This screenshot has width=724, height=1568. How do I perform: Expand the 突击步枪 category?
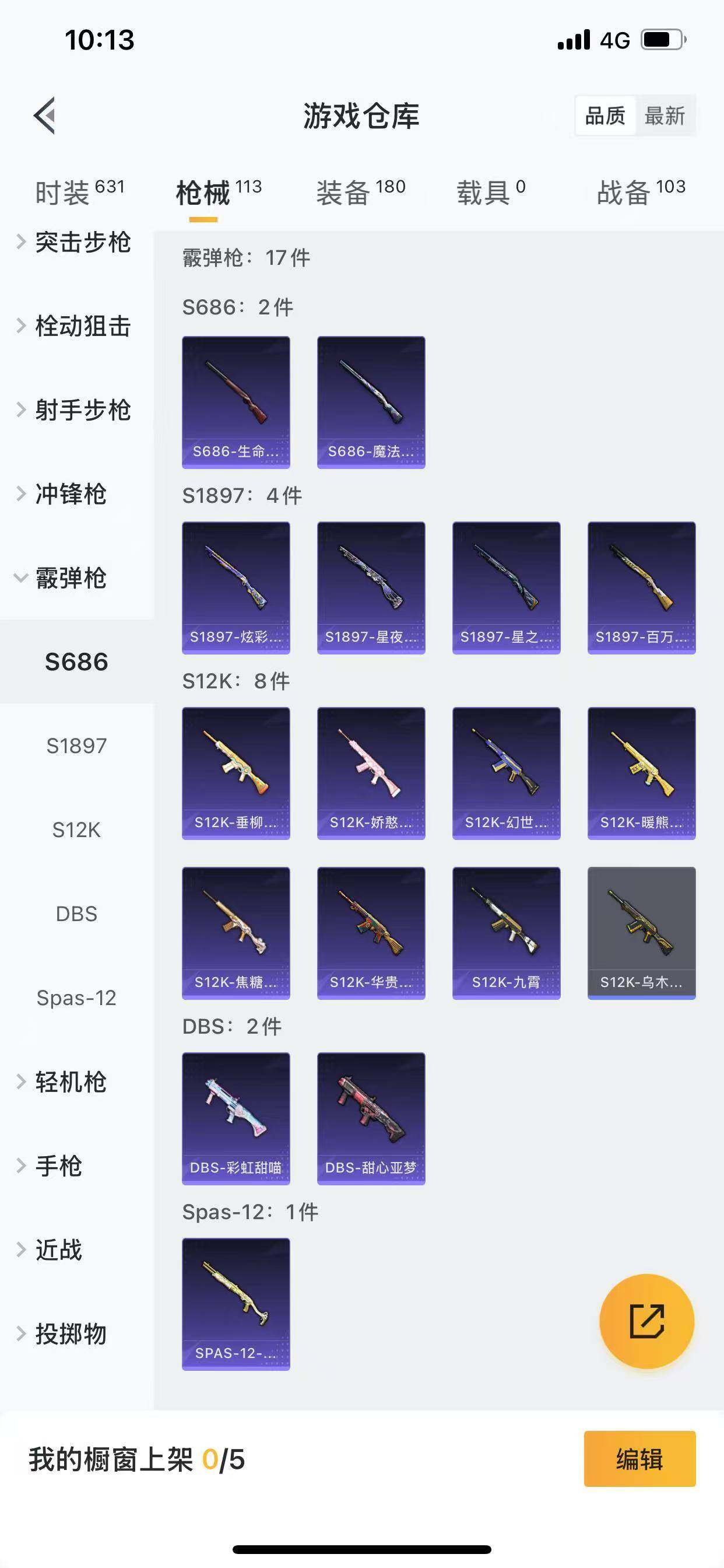point(74,242)
